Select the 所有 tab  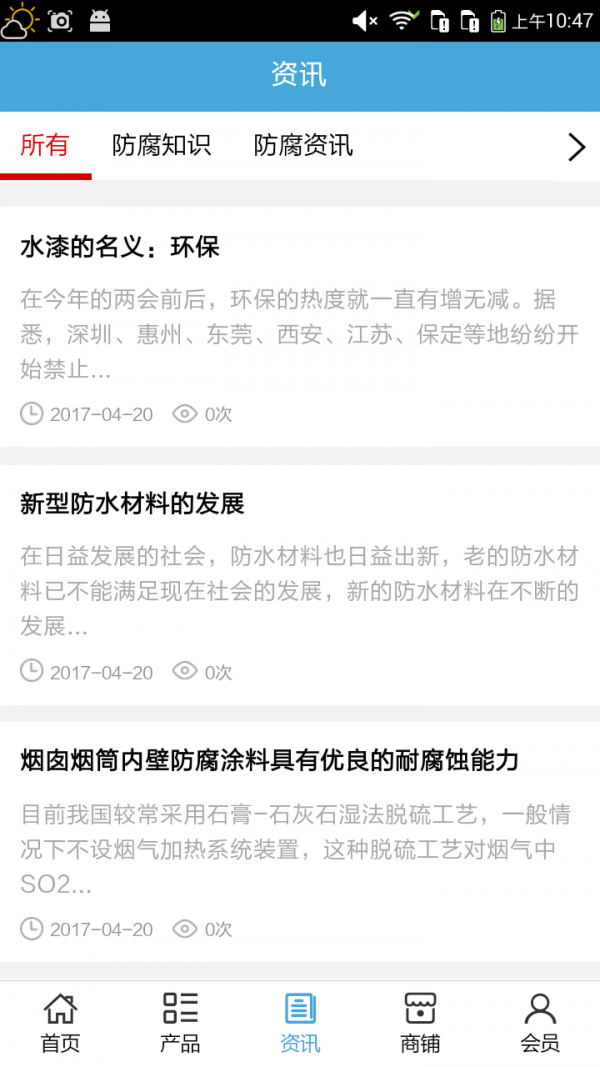[x=45, y=146]
